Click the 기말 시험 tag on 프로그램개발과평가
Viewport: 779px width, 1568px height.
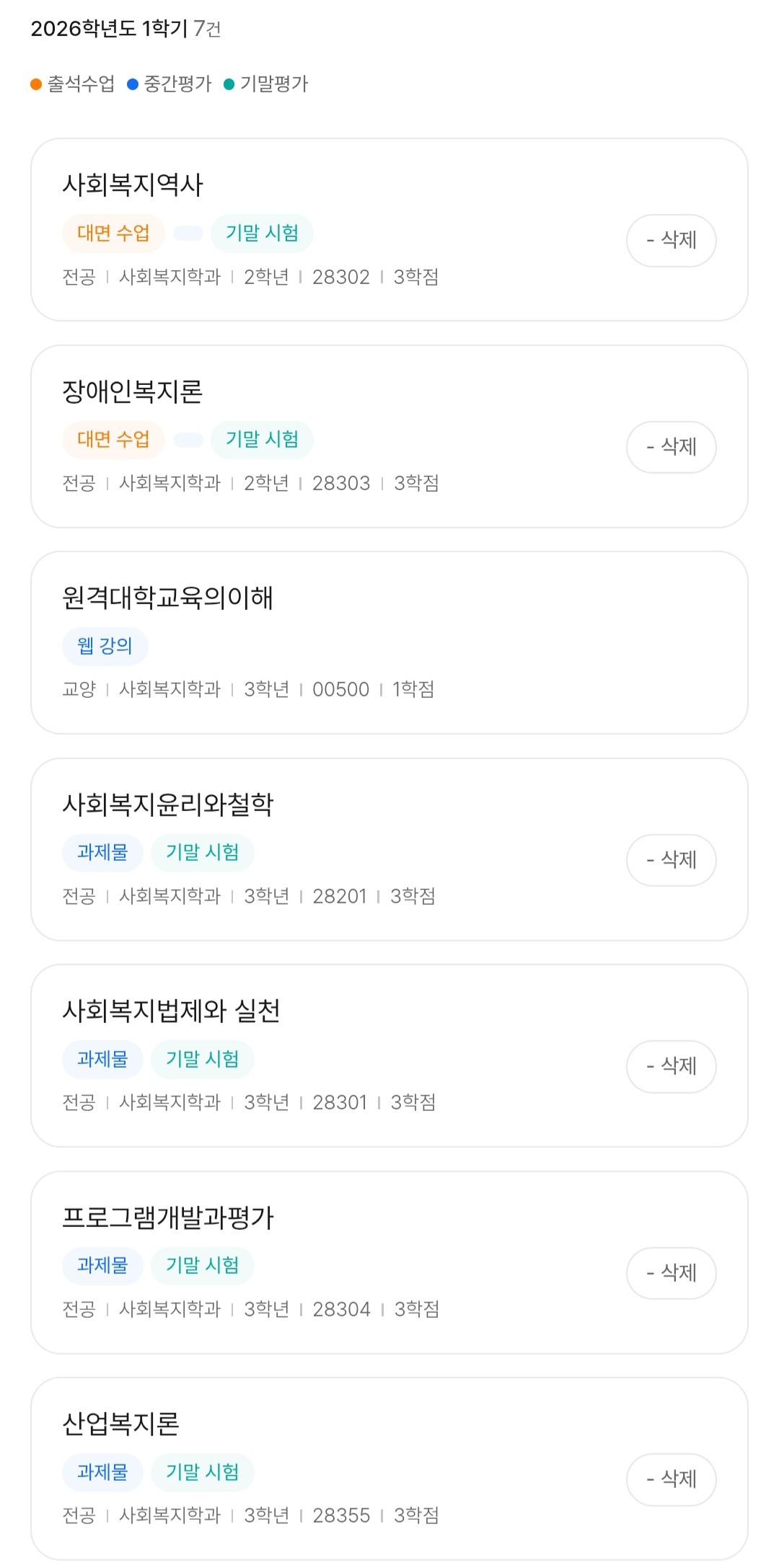(203, 1266)
